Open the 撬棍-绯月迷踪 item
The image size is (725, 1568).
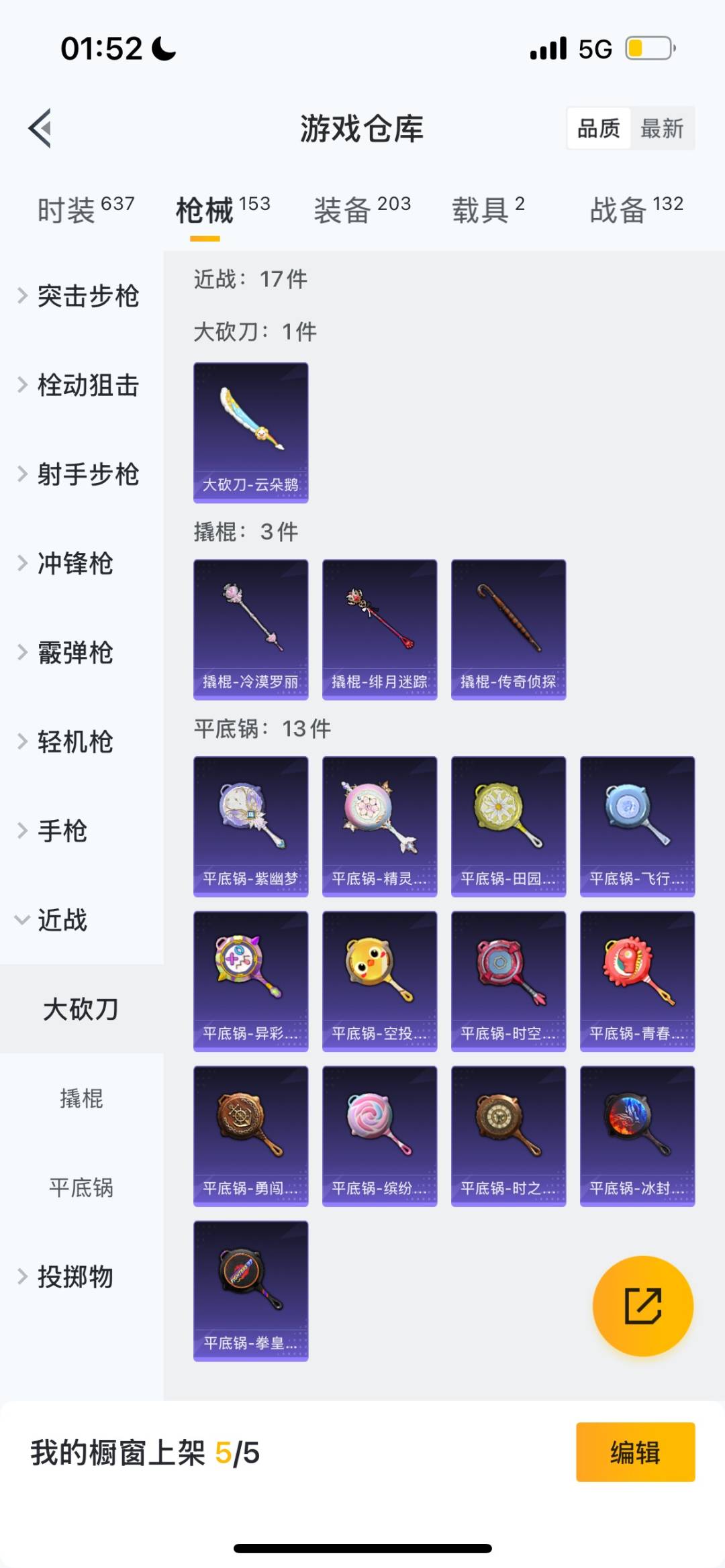point(380,630)
